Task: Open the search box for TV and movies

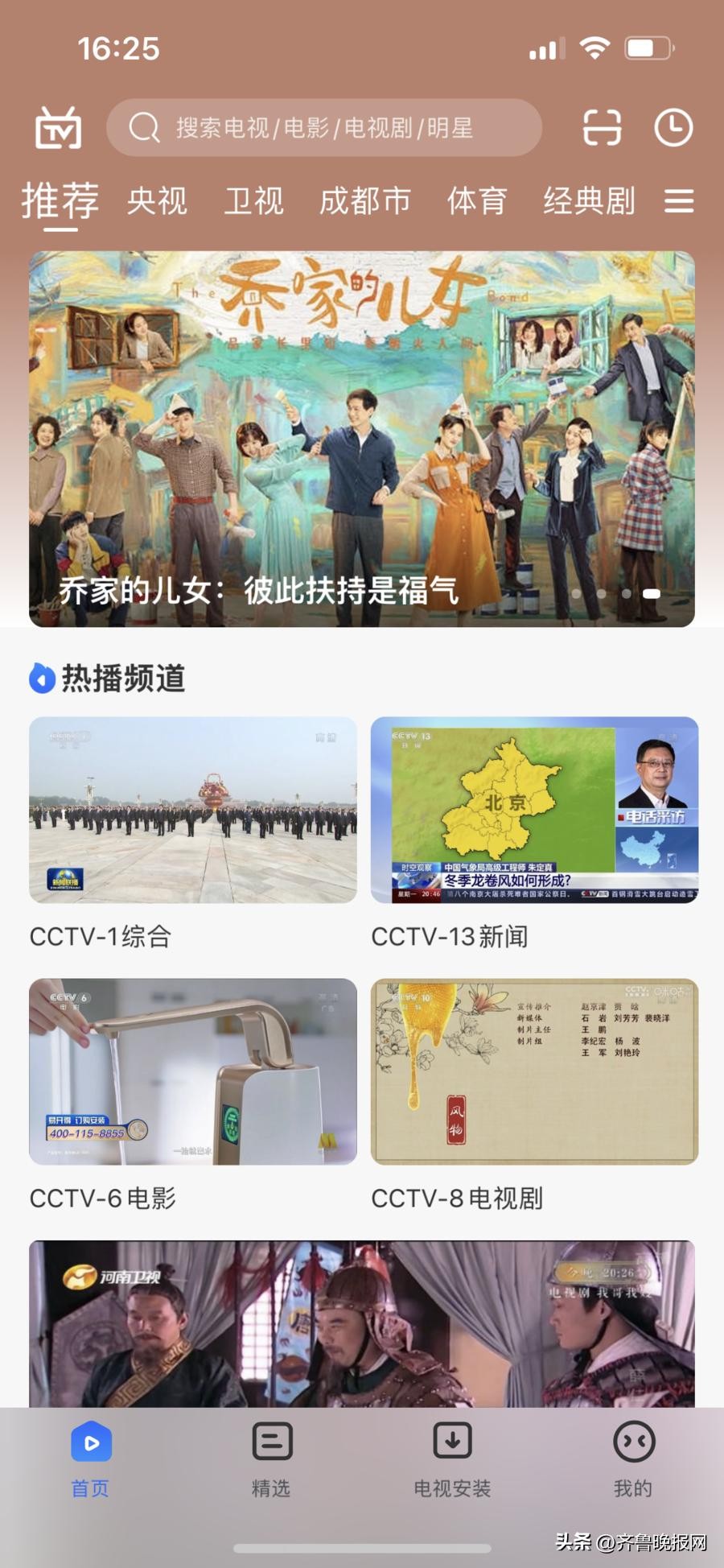Action: tap(323, 128)
